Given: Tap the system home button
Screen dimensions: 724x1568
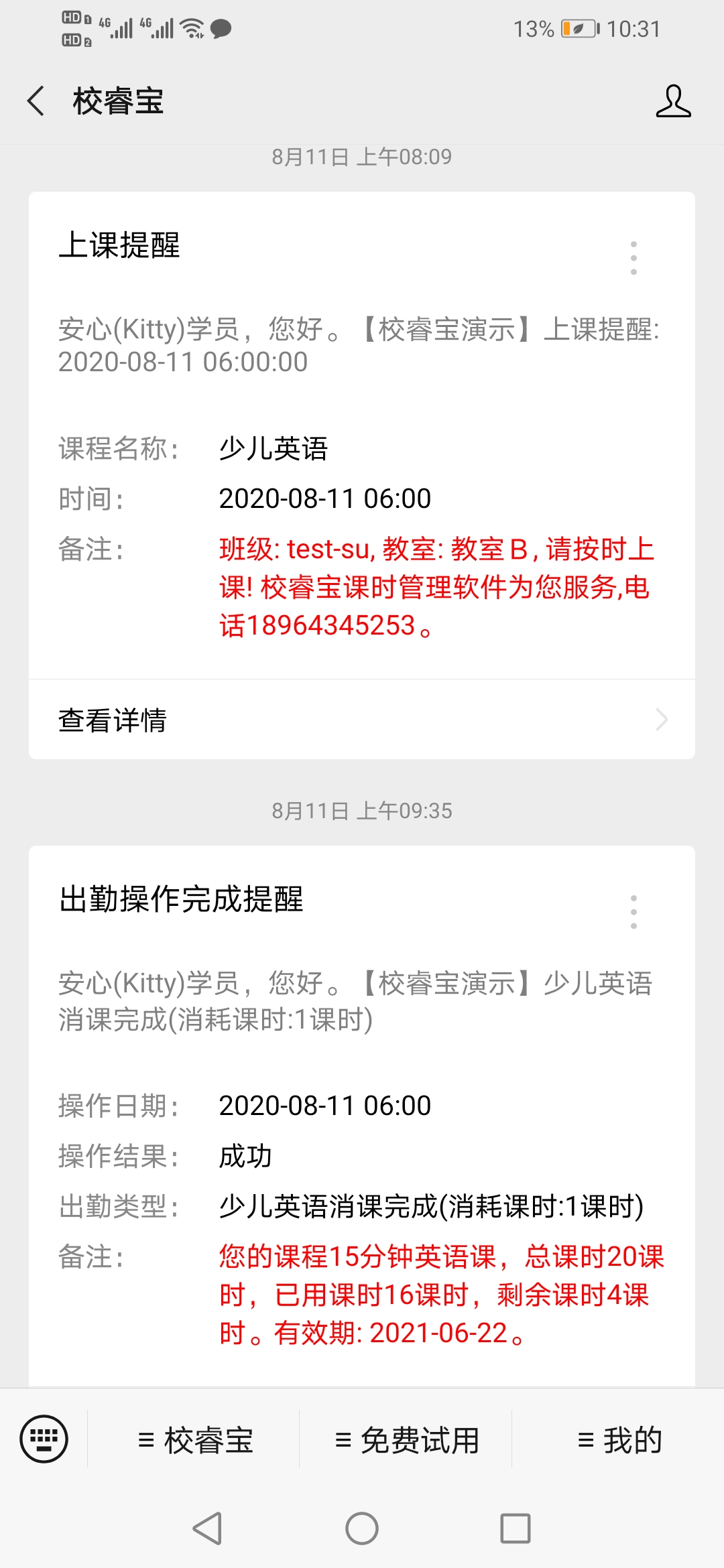Looking at the screenshot, I should click(362, 1528).
